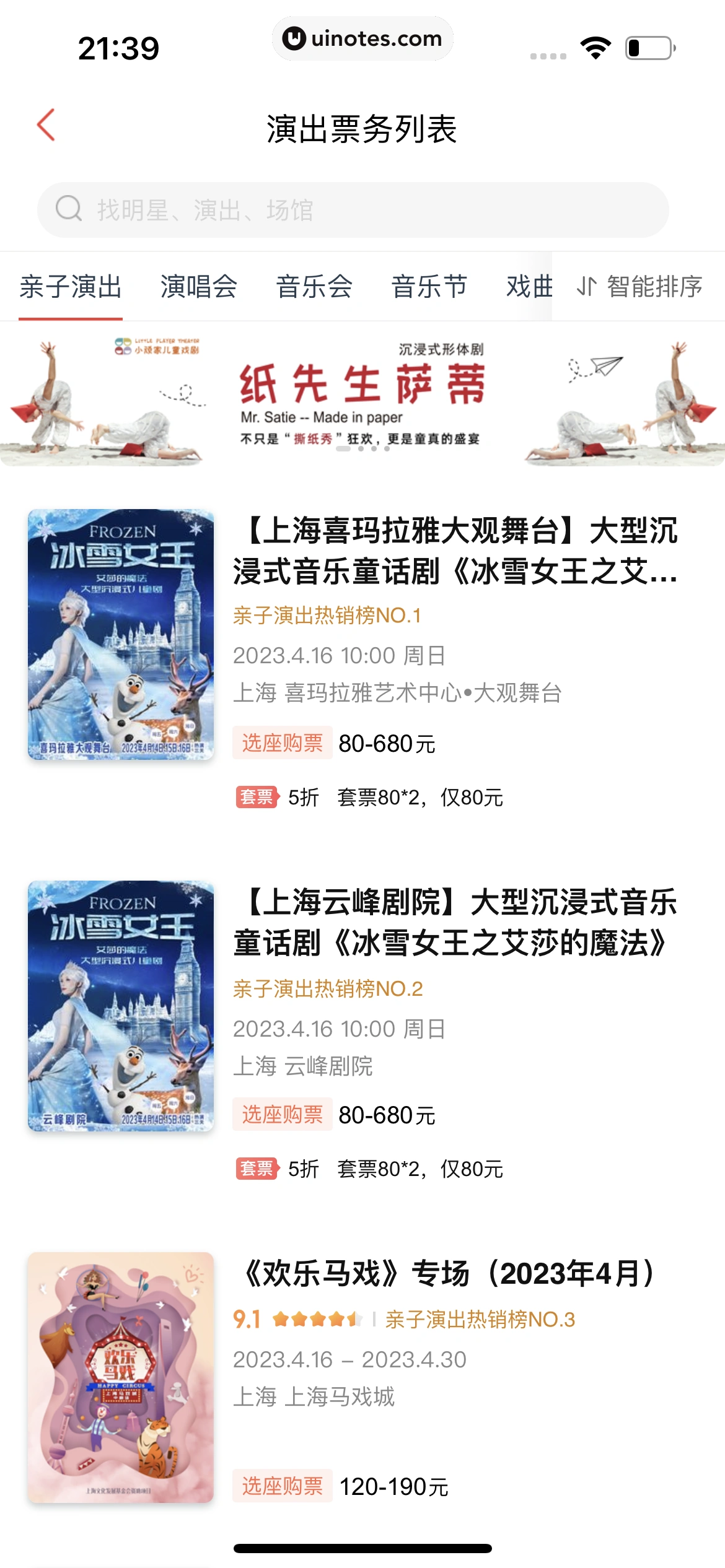Switch to the 演唱会 tab
The width and height of the screenshot is (725, 1568).
(199, 287)
